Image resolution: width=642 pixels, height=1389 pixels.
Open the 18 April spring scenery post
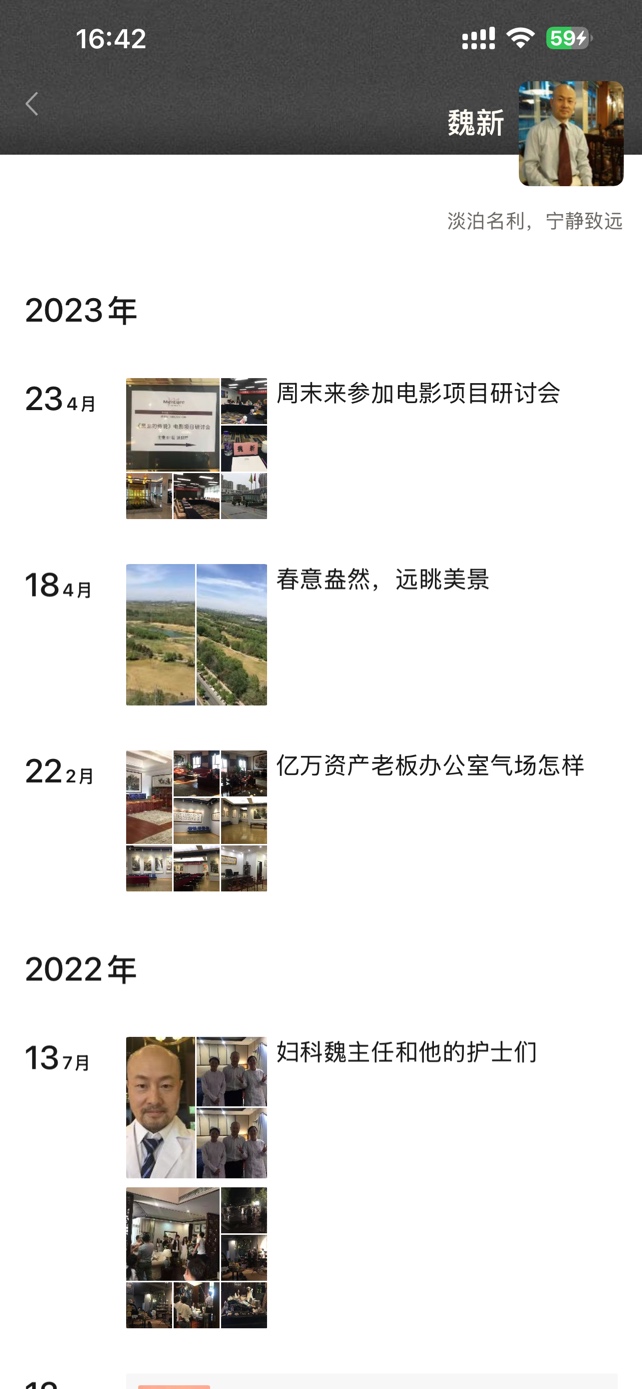pyautogui.click(x=382, y=580)
